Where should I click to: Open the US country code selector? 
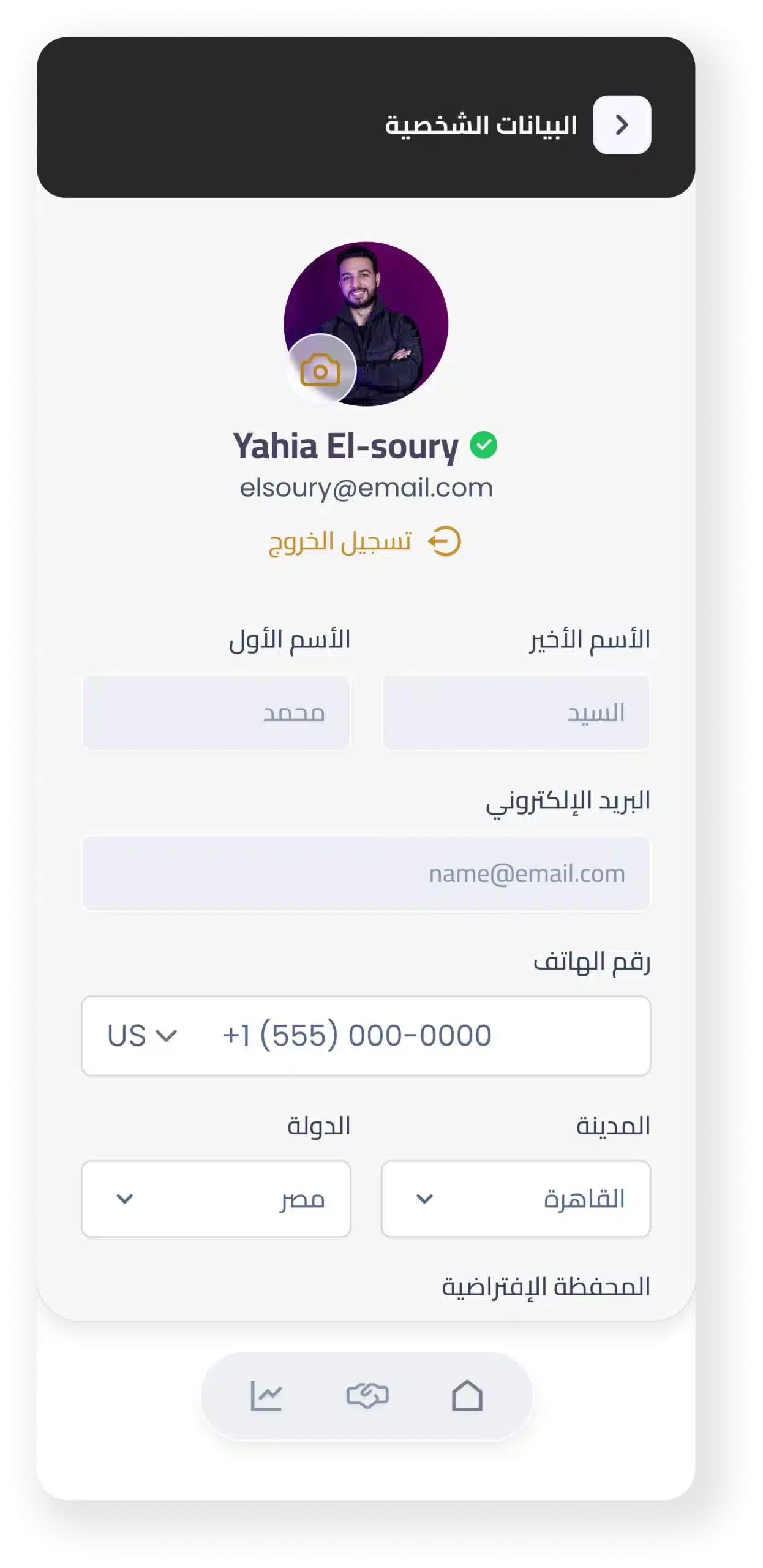(x=142, y=1036)
